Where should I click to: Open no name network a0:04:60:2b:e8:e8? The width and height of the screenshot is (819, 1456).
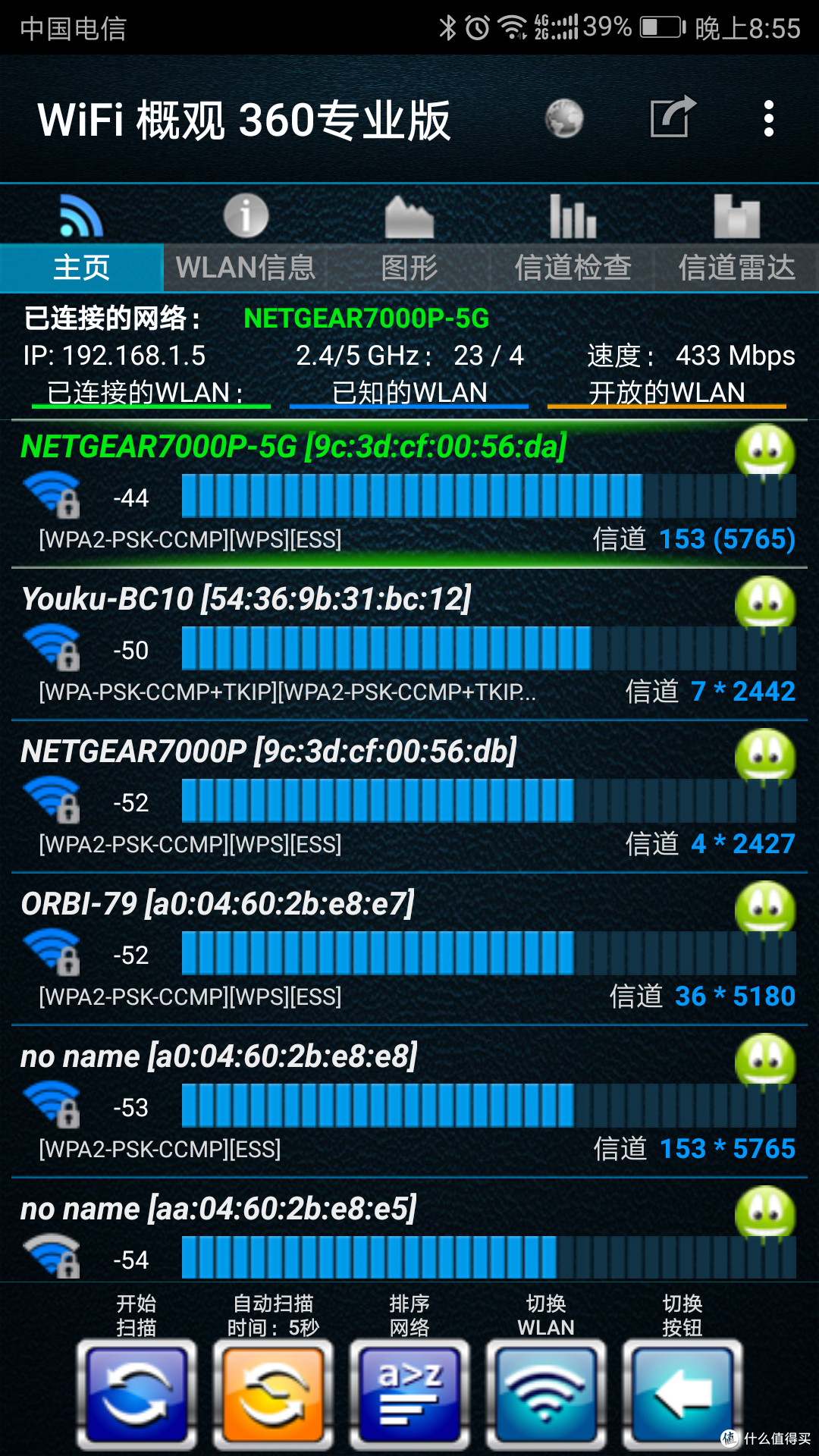(409, 1102)
